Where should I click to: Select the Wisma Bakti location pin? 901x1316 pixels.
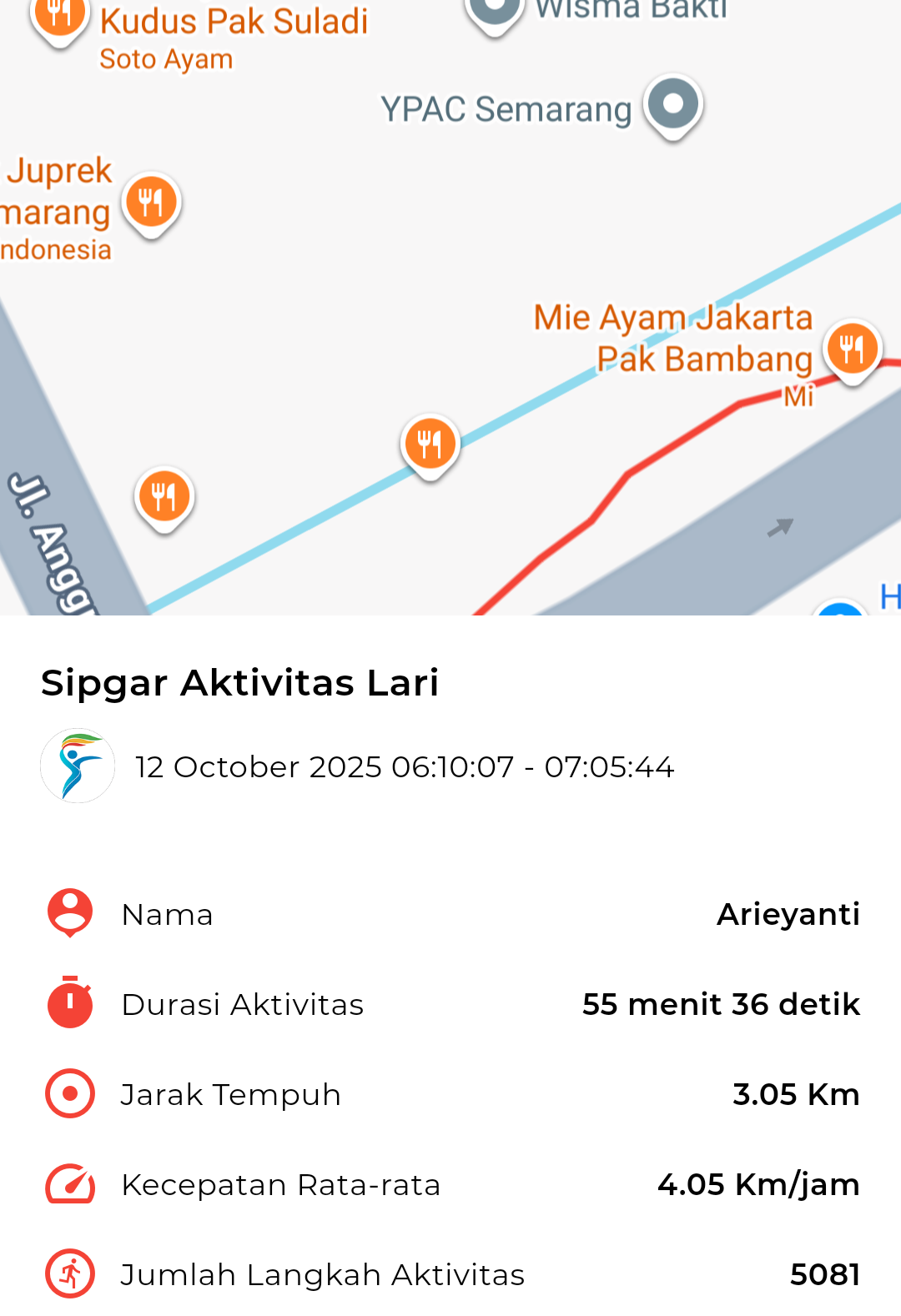coord(495,12)
